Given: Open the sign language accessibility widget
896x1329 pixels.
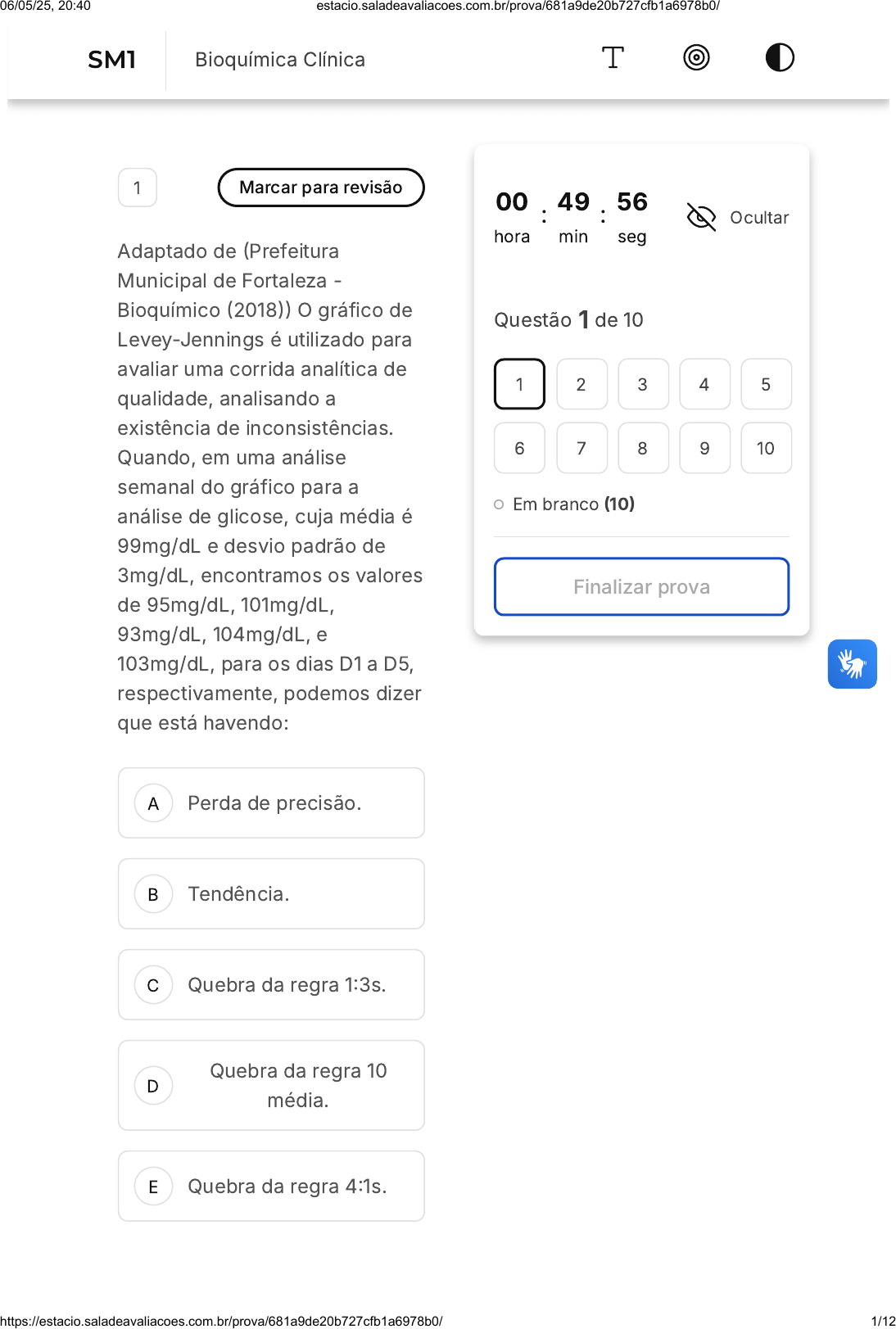Looking at the screenshot, I should (852, 664).
